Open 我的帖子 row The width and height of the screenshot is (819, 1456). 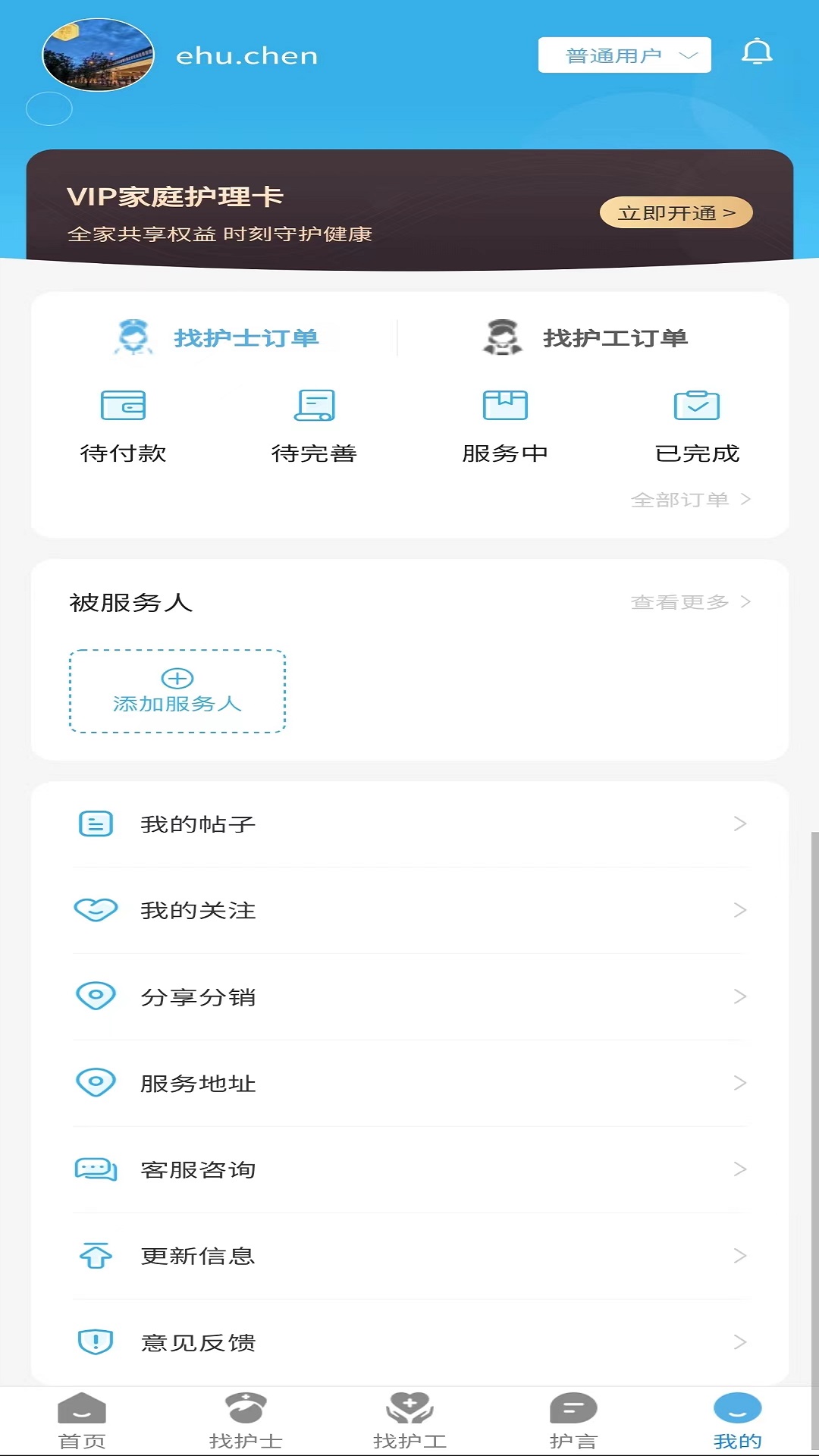(409, 824)
